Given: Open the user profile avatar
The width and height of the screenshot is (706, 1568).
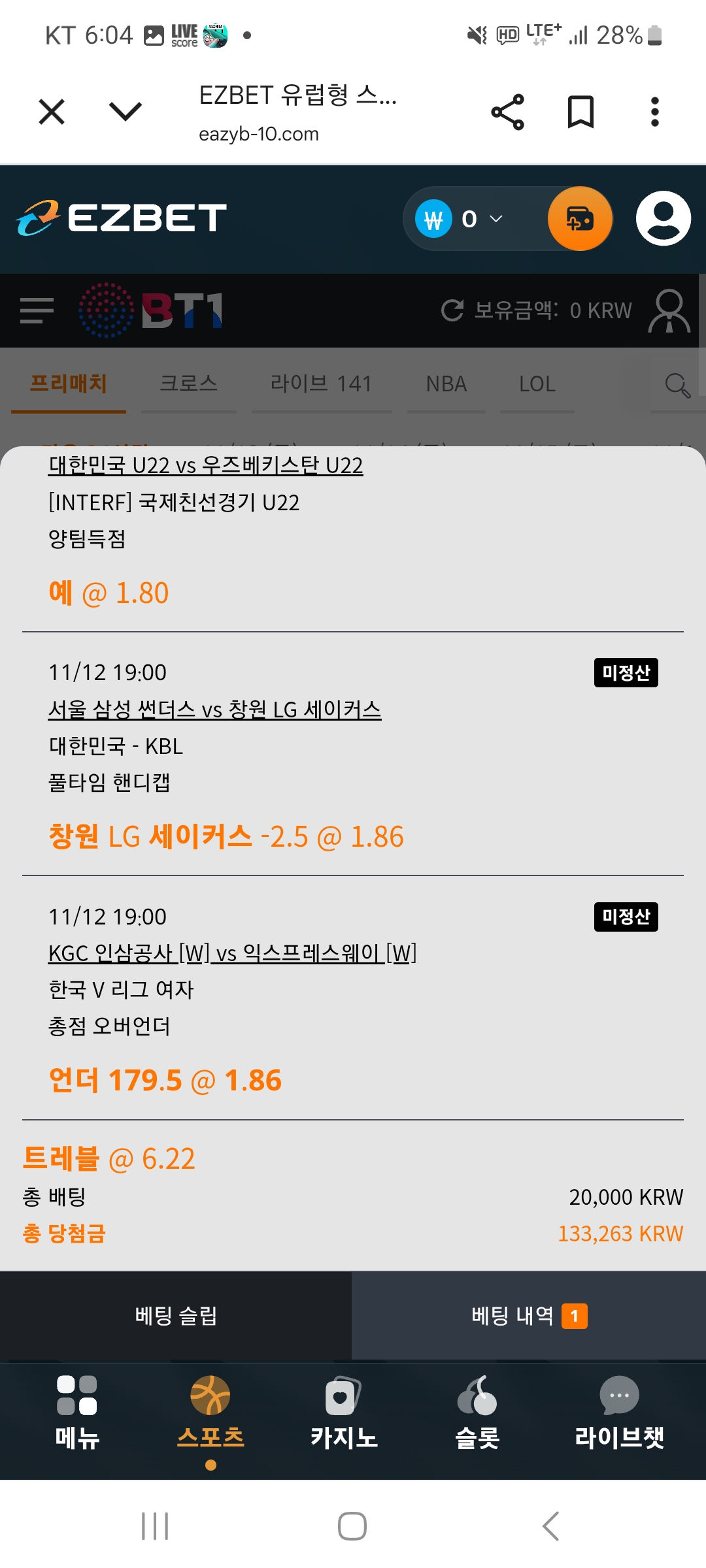Looking at the screenshot, I should (x=663, y=219).
